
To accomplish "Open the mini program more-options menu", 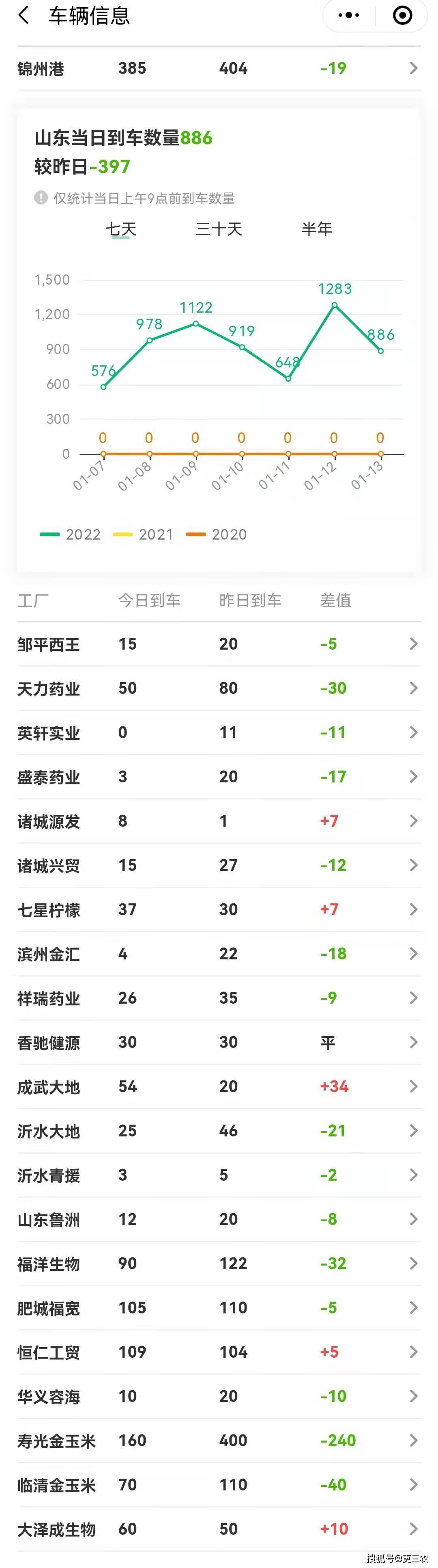I will click(349, 15).
